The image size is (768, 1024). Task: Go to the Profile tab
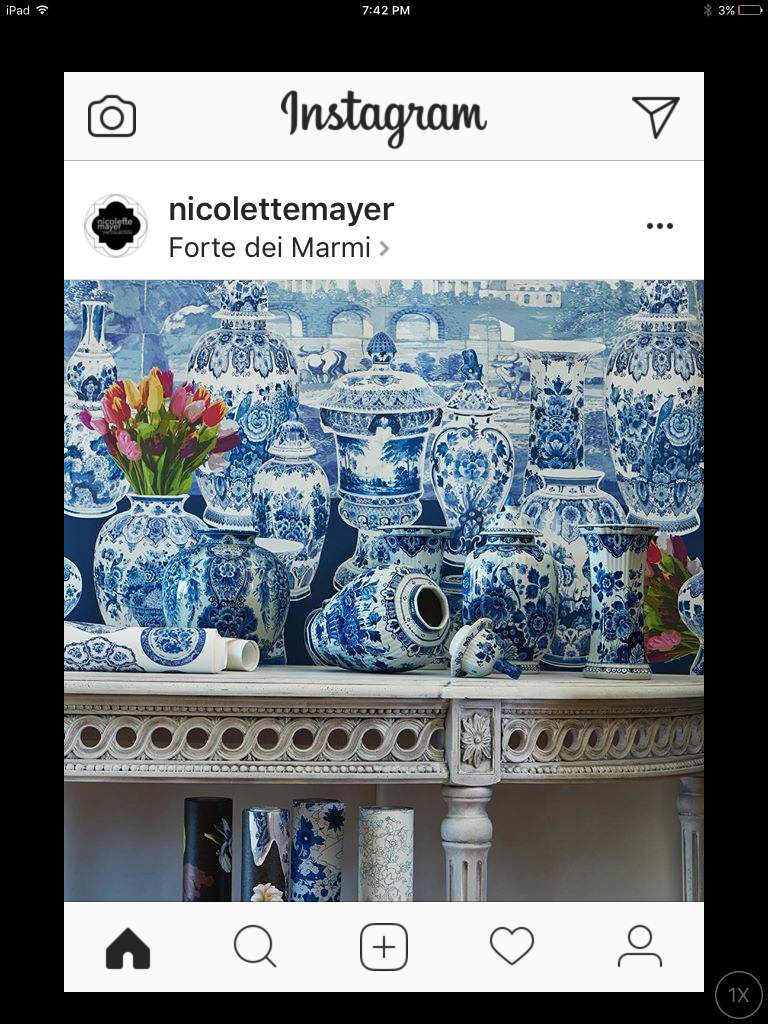click(x=640, y=946)
